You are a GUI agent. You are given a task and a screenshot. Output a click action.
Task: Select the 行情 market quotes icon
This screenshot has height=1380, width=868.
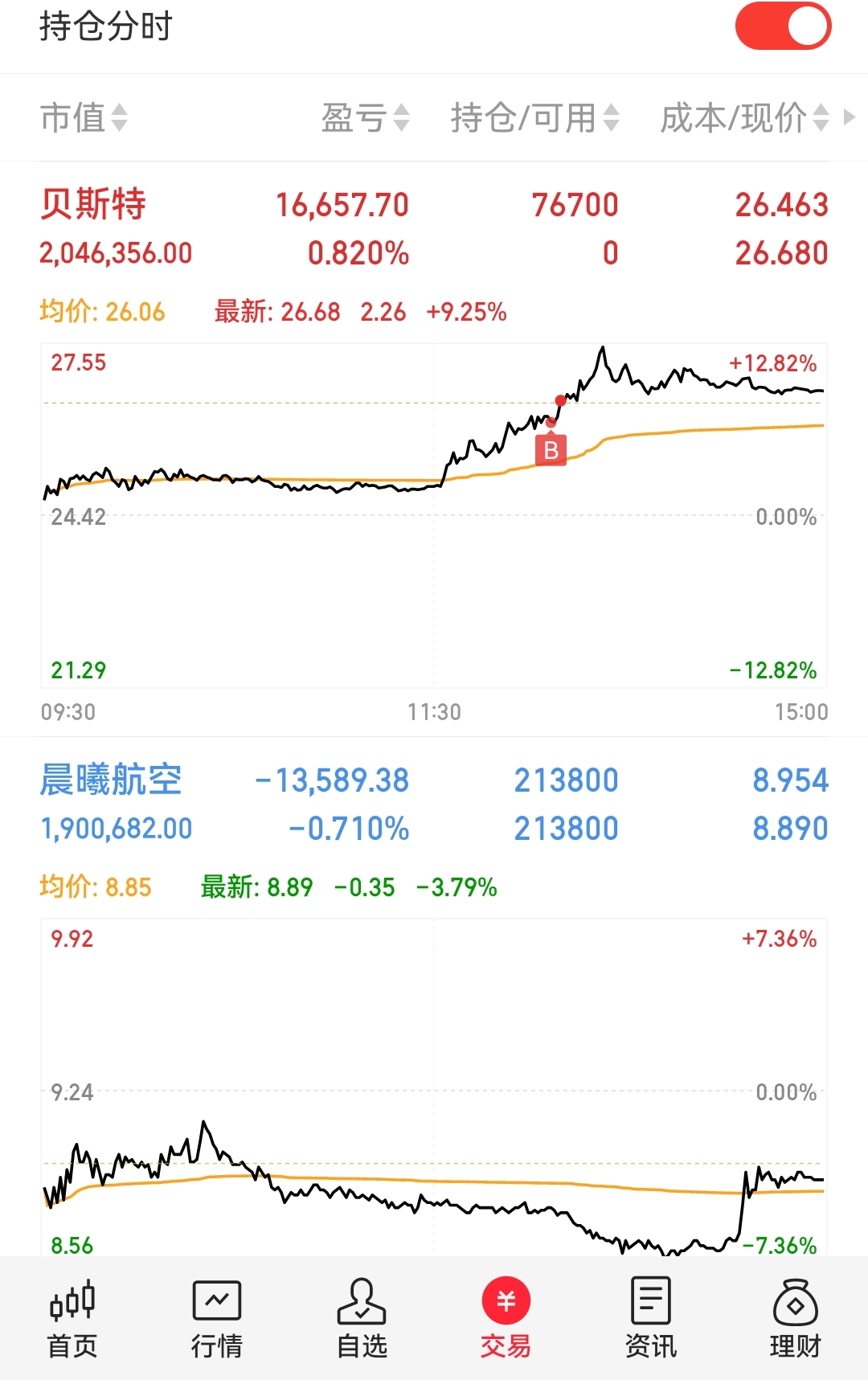coord(217,1315)
